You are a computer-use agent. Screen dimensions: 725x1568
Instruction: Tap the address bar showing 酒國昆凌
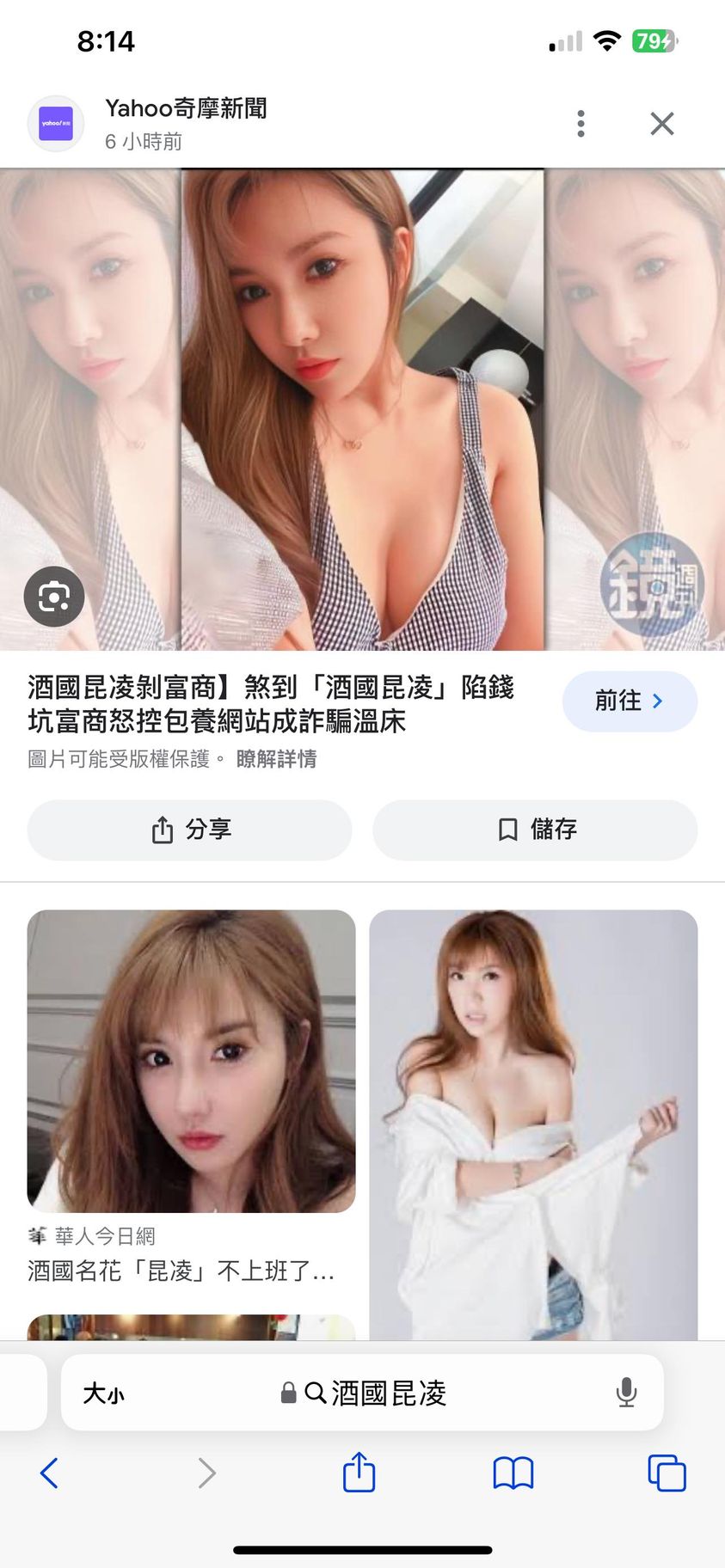pos(376,1393)
